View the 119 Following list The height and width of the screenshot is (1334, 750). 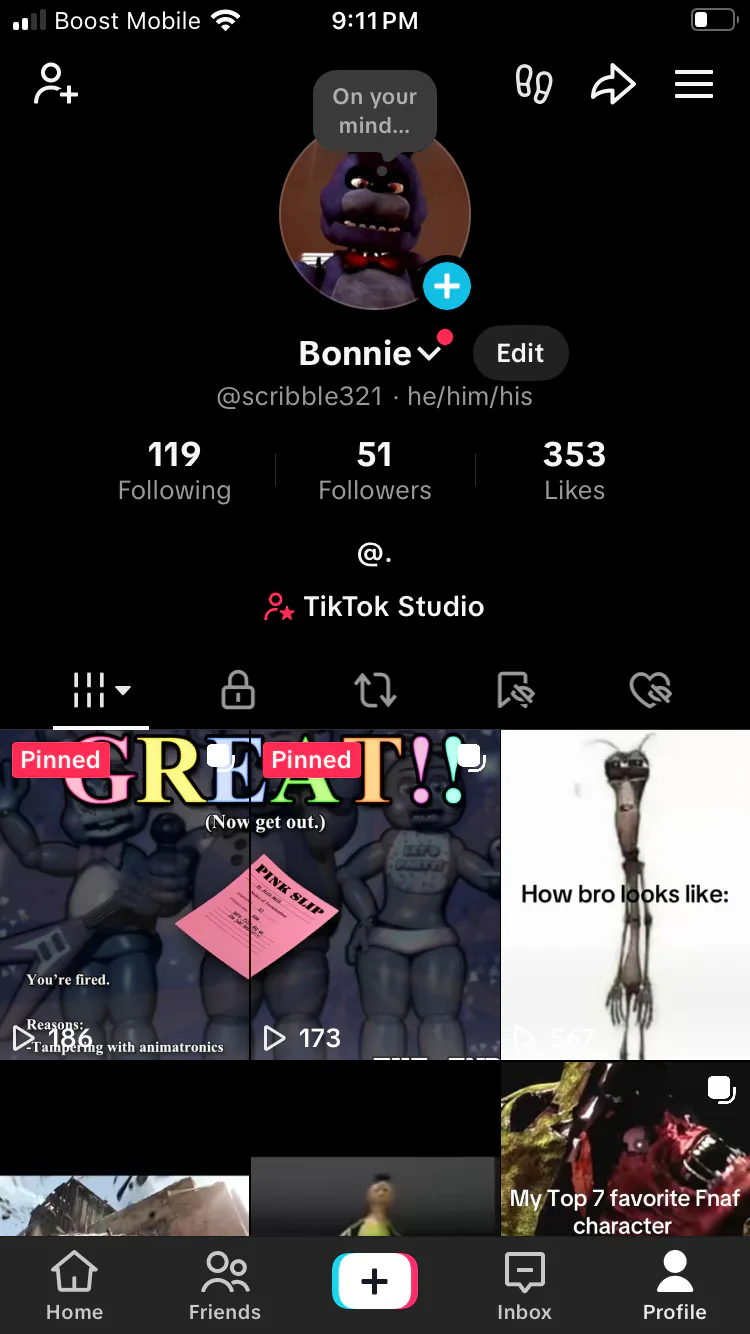tap(174, 470)
